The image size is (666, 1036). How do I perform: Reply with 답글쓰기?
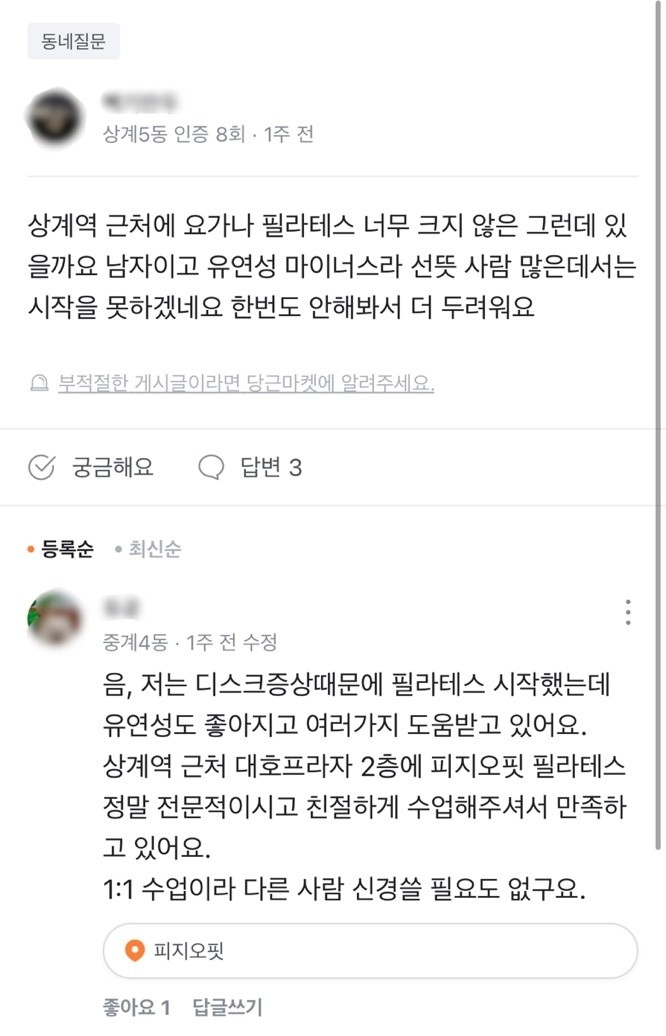(226, 1004)
